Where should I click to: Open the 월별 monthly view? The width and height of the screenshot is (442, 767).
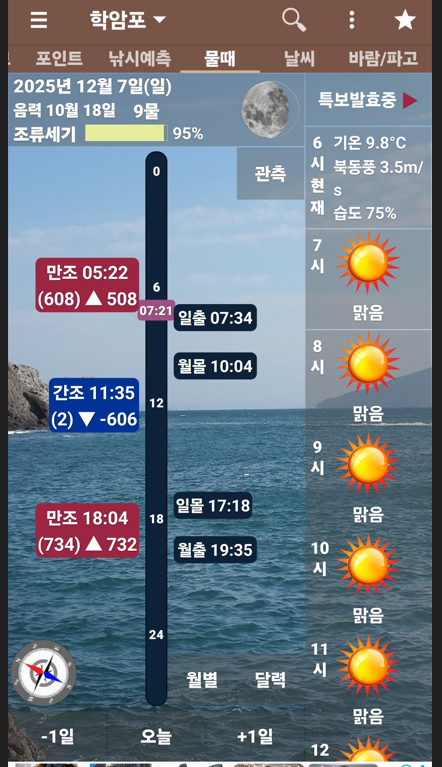202,679
